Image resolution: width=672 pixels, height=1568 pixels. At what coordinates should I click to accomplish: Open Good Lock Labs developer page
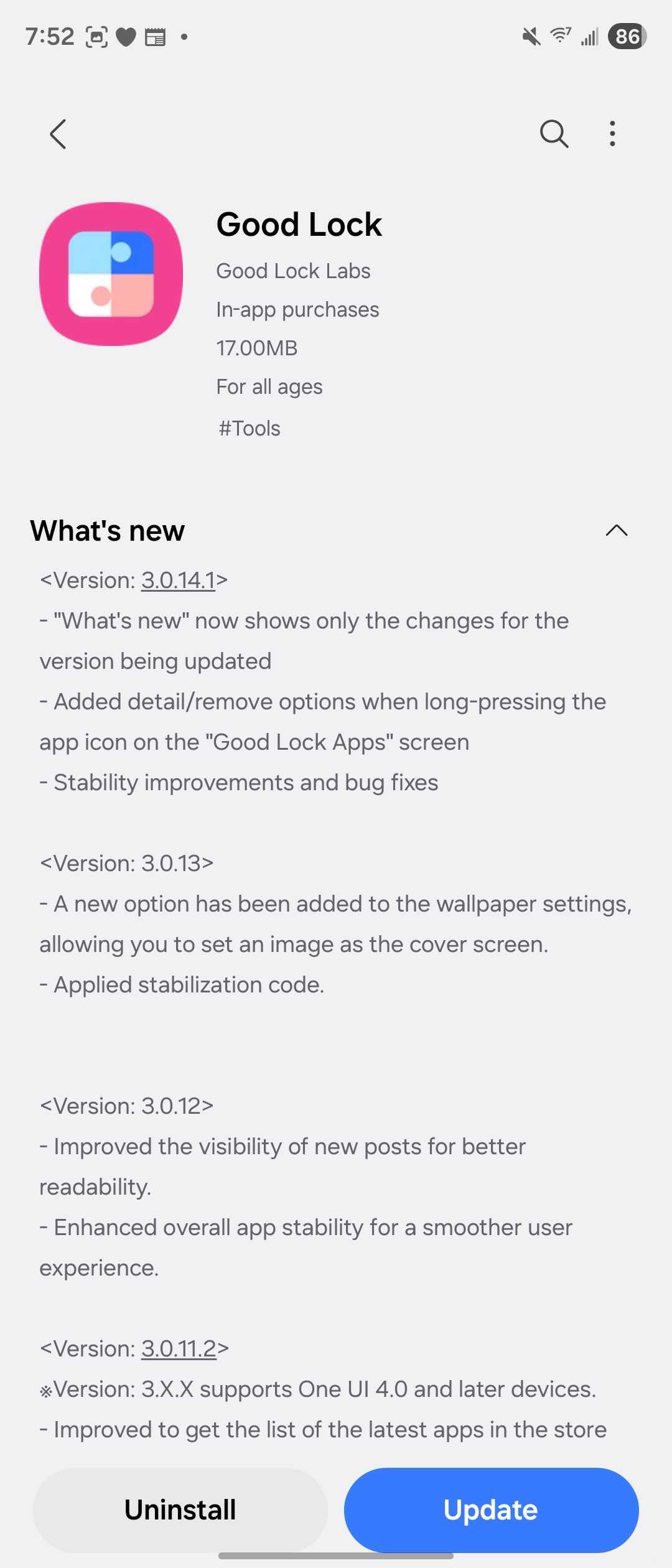(293, 271)
